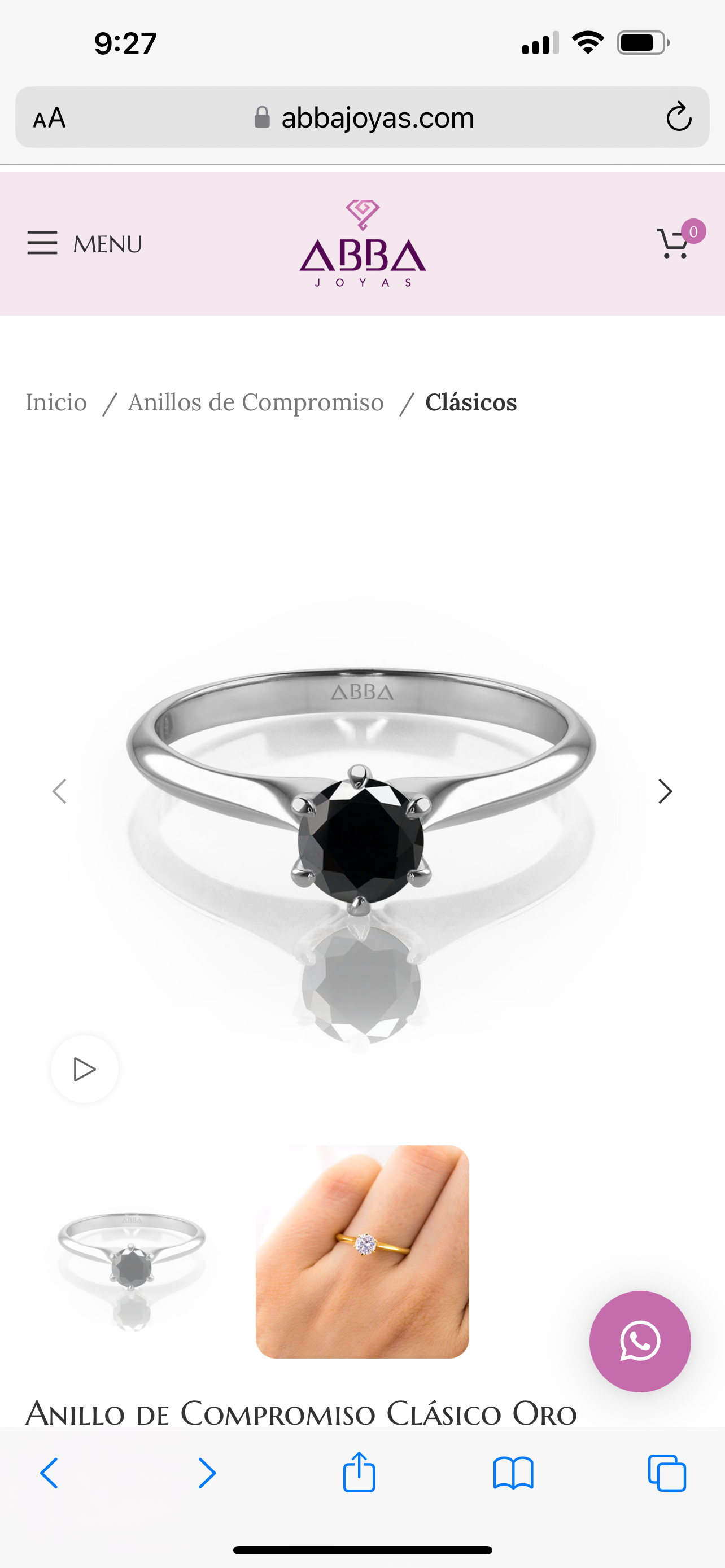The height and width of the screenshot is (1568, 725).
Task: Show the previous product image
Action: point(59,791)
